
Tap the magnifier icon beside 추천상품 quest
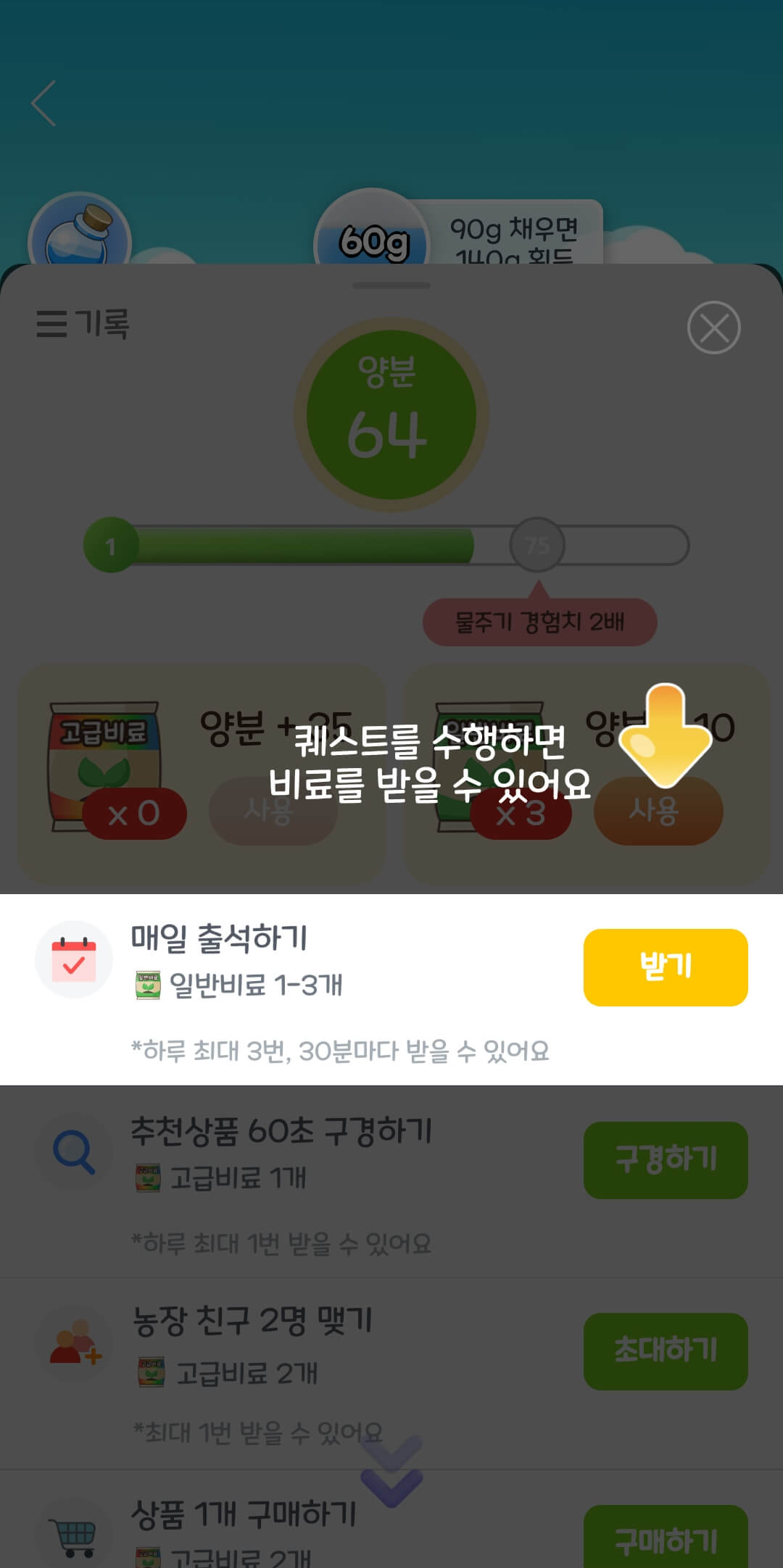73,1152
